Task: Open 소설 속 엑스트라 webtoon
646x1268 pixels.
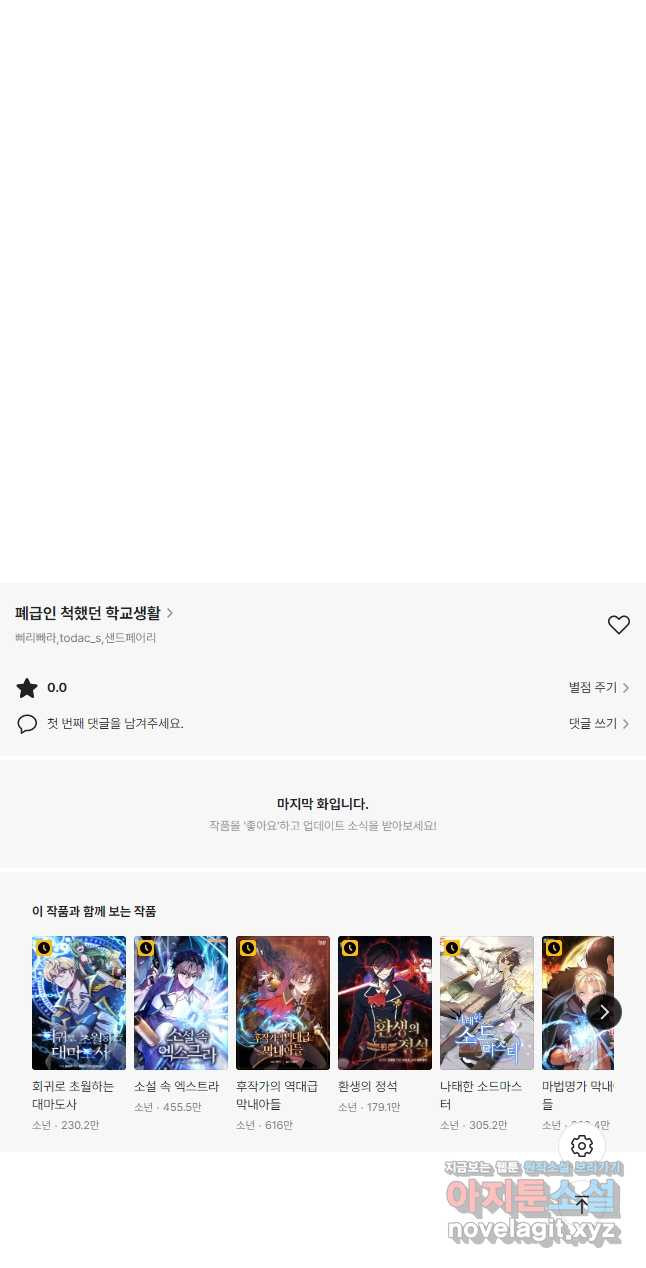Action: tap(181, 1003)
